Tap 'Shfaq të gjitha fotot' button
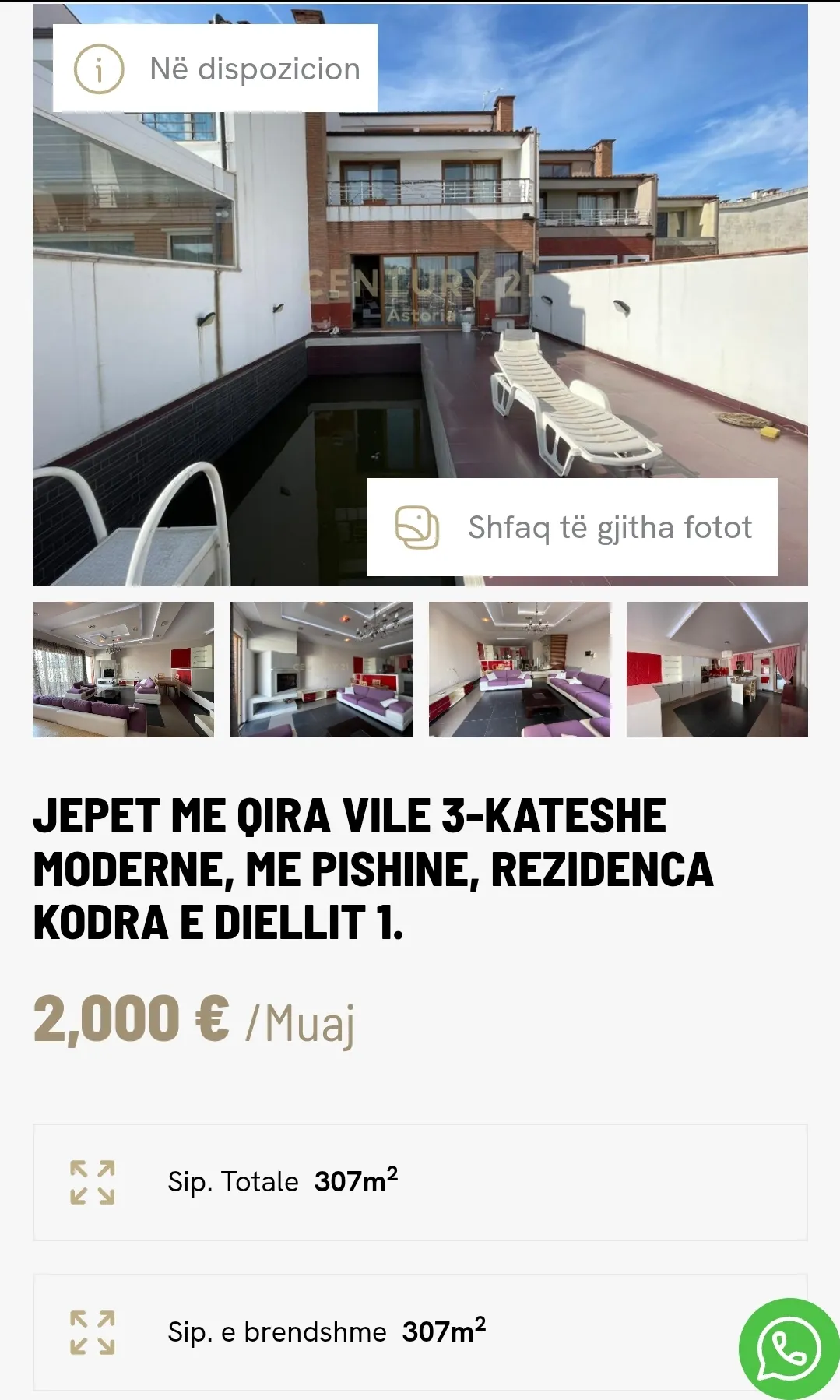 [x=572, y=527]
